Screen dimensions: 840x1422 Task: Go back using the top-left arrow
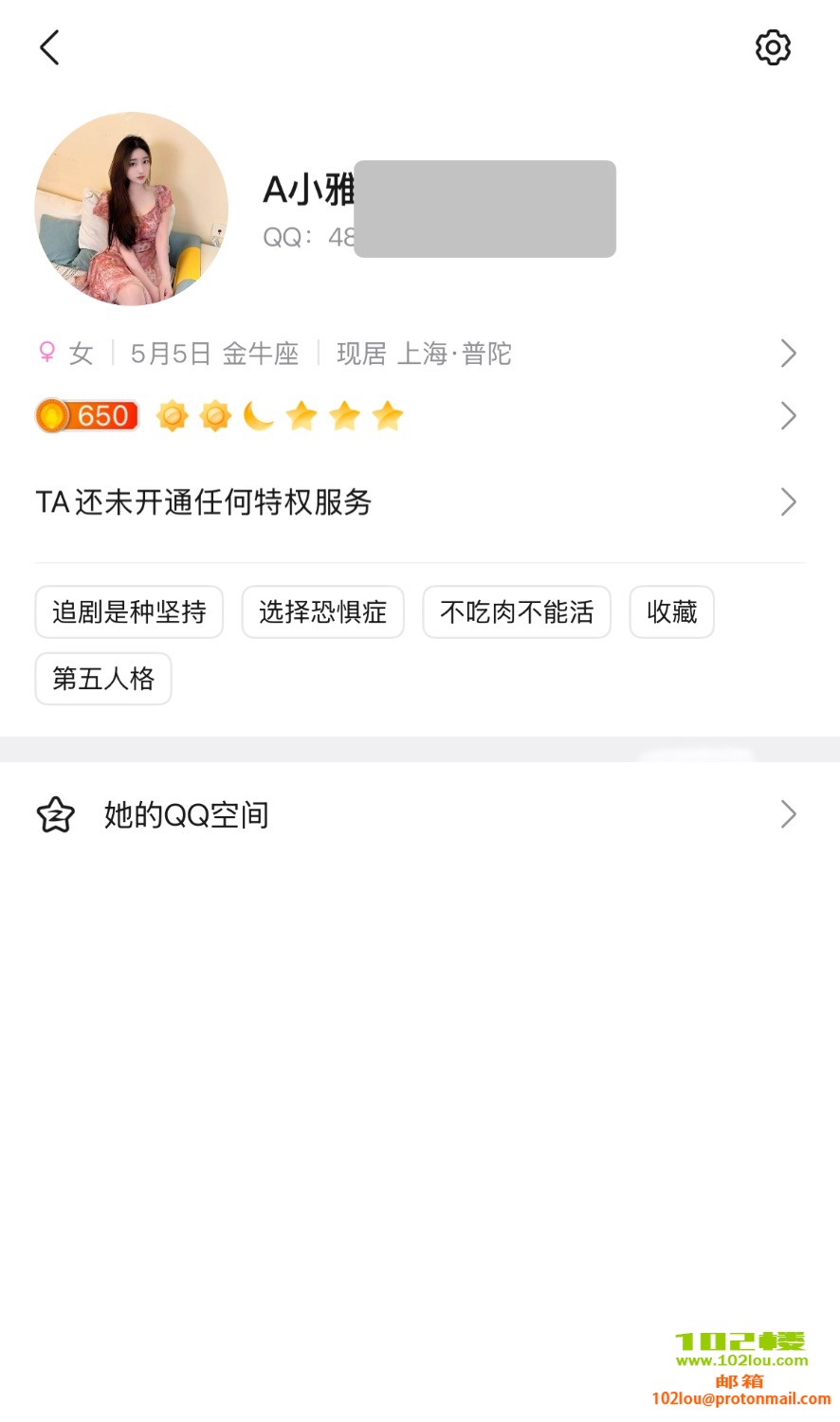pos(49,47)
